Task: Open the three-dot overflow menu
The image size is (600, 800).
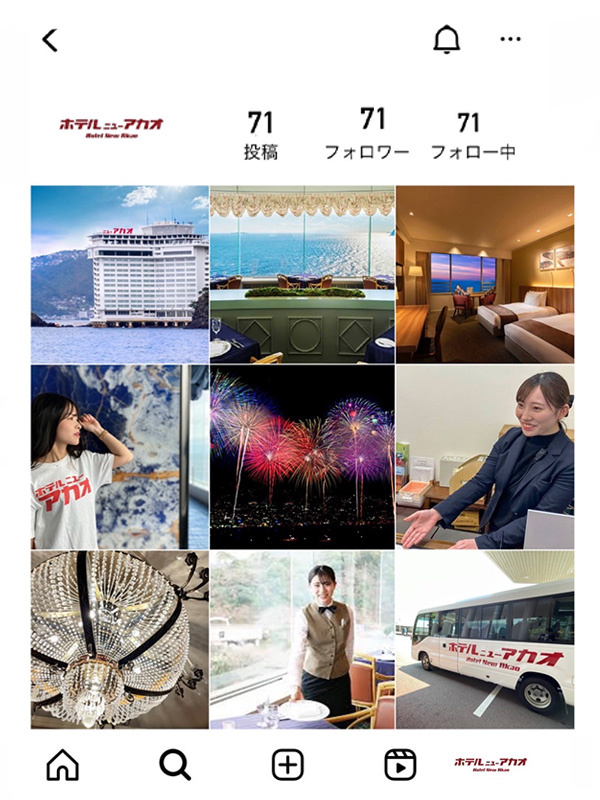Action: 510,40
